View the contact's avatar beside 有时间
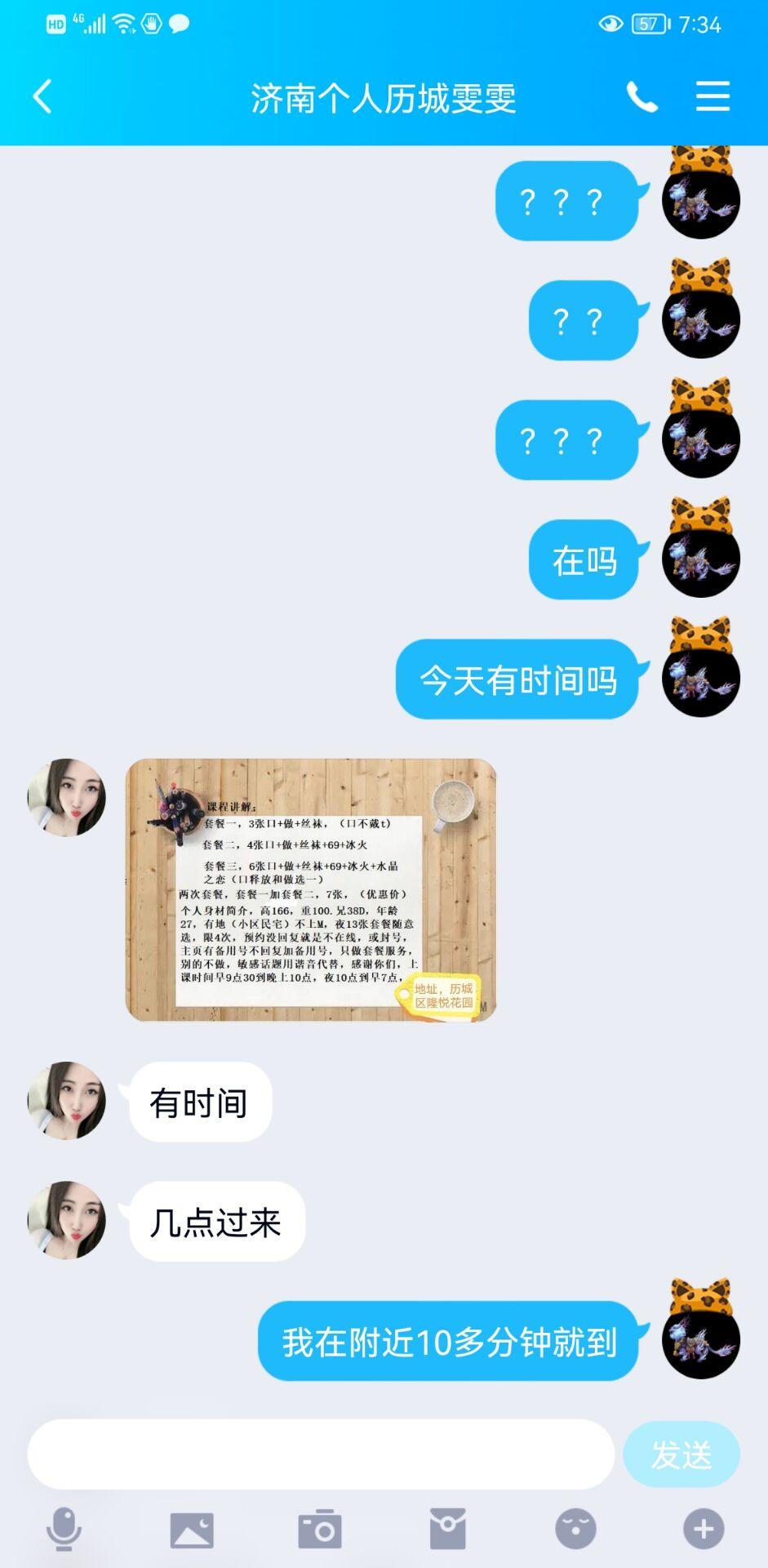The image size is (768, 1568). (67, 1101)
